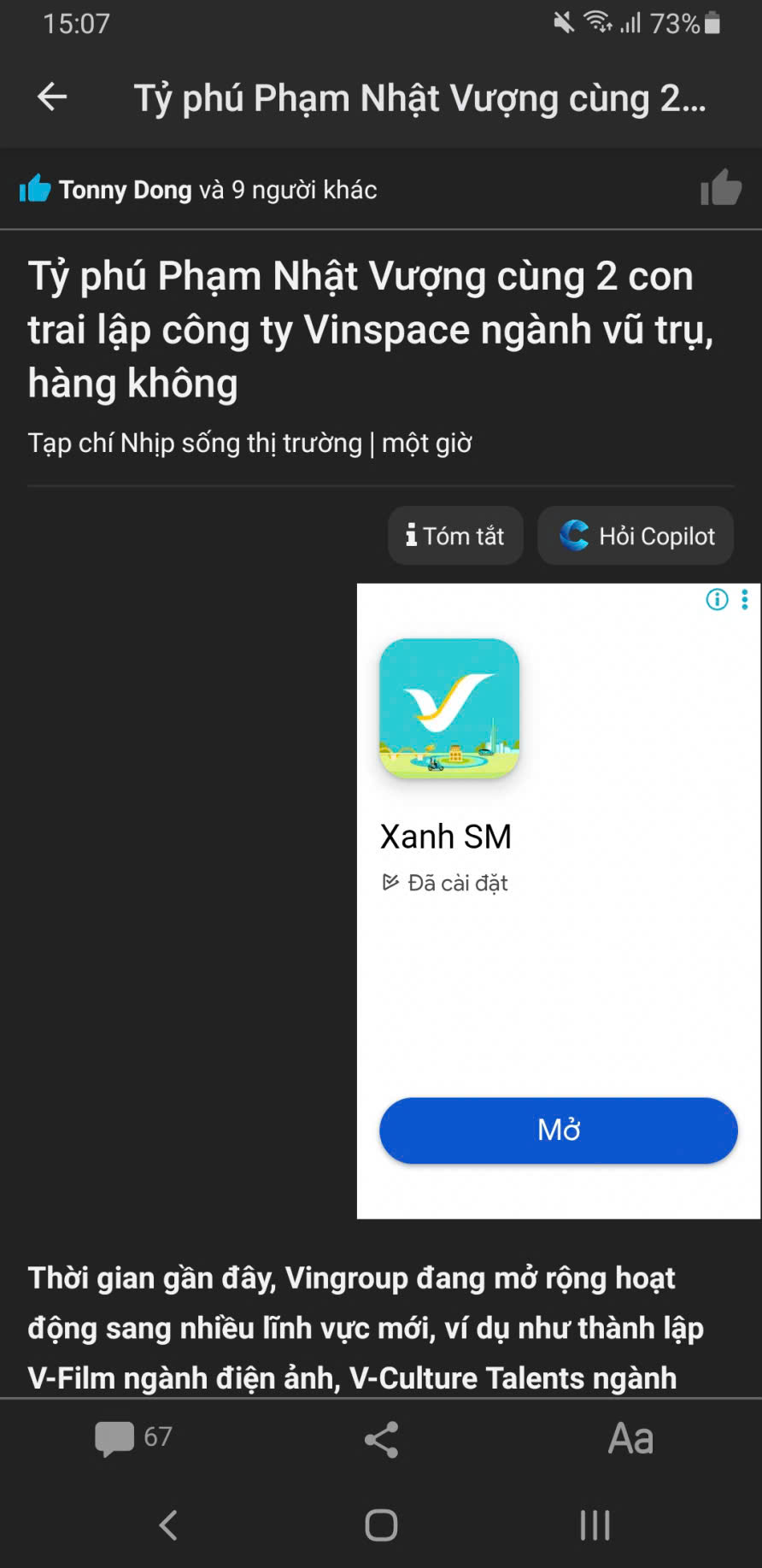Image resolution: width=762 pixels, height=1568 pixels.
Task: View the 67 comments
Action: [134, 1437]
